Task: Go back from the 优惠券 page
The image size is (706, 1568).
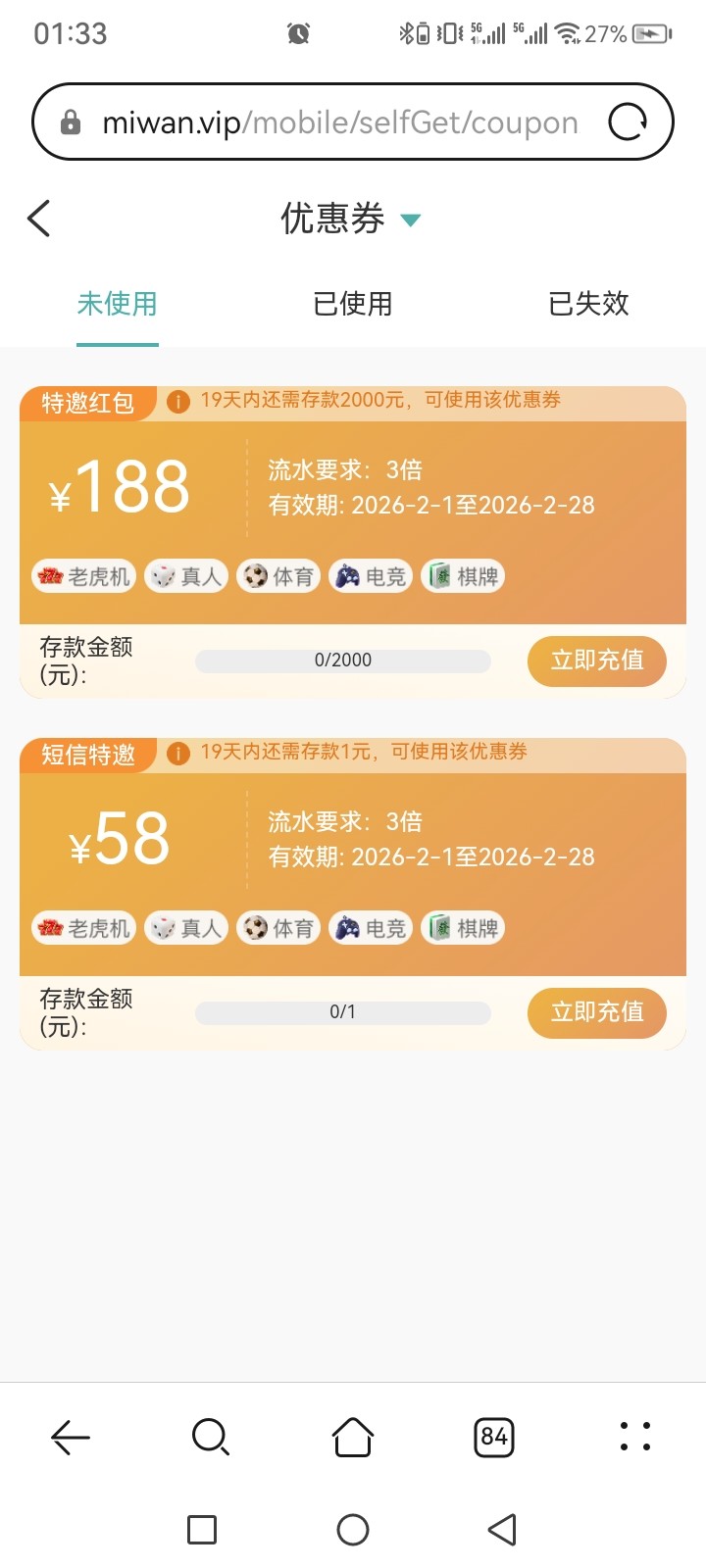Action: coord(39,218)
